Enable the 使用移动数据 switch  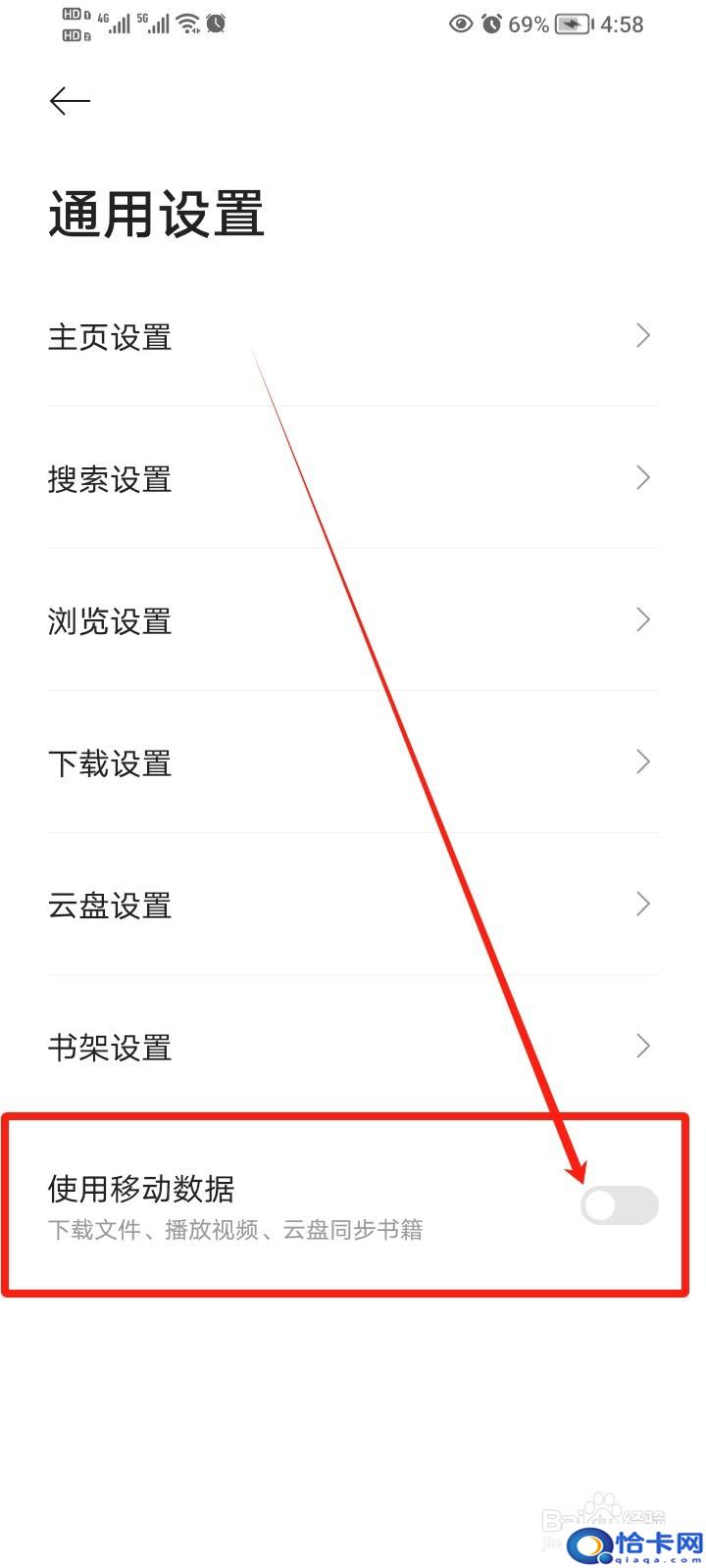click(619, 1204)
